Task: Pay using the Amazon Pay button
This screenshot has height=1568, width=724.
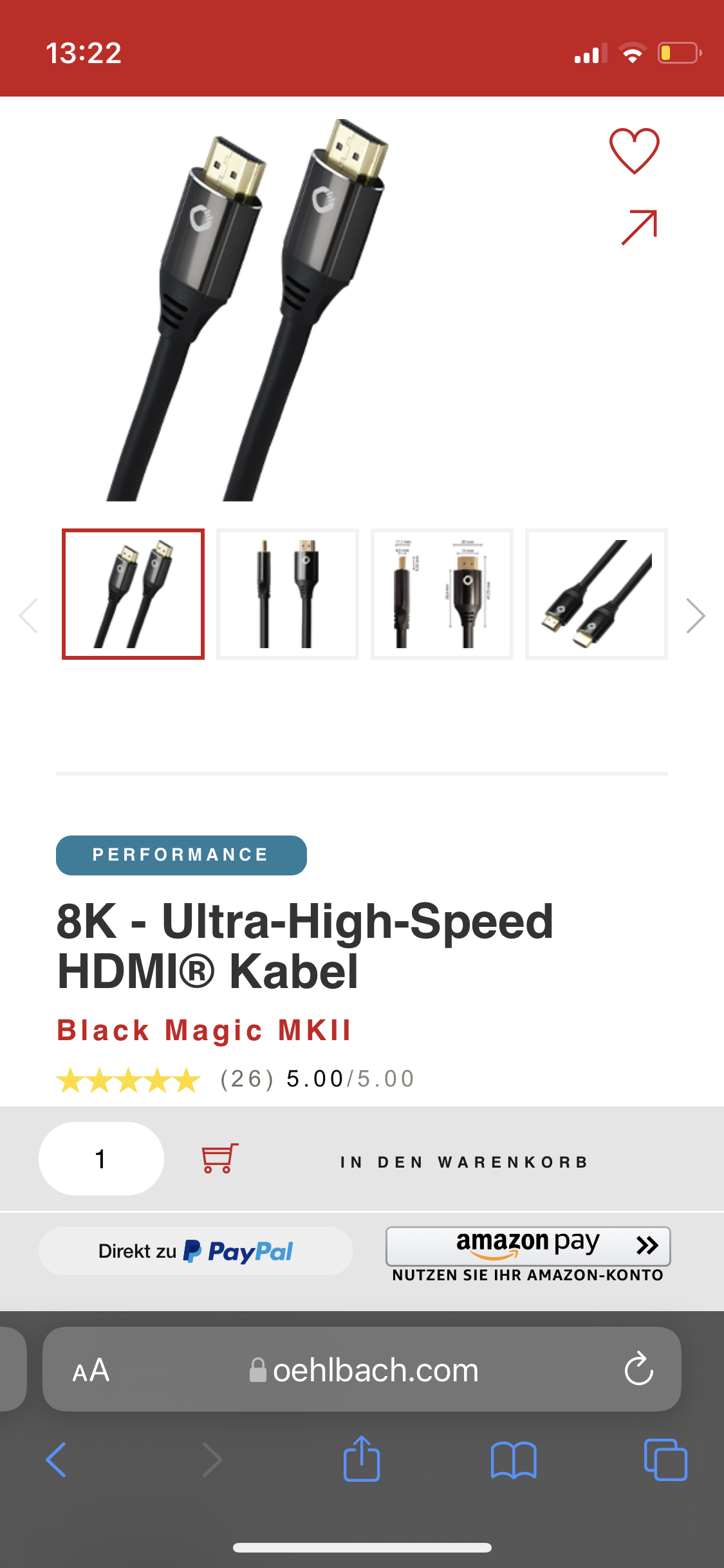Action: click(528, 1246)
